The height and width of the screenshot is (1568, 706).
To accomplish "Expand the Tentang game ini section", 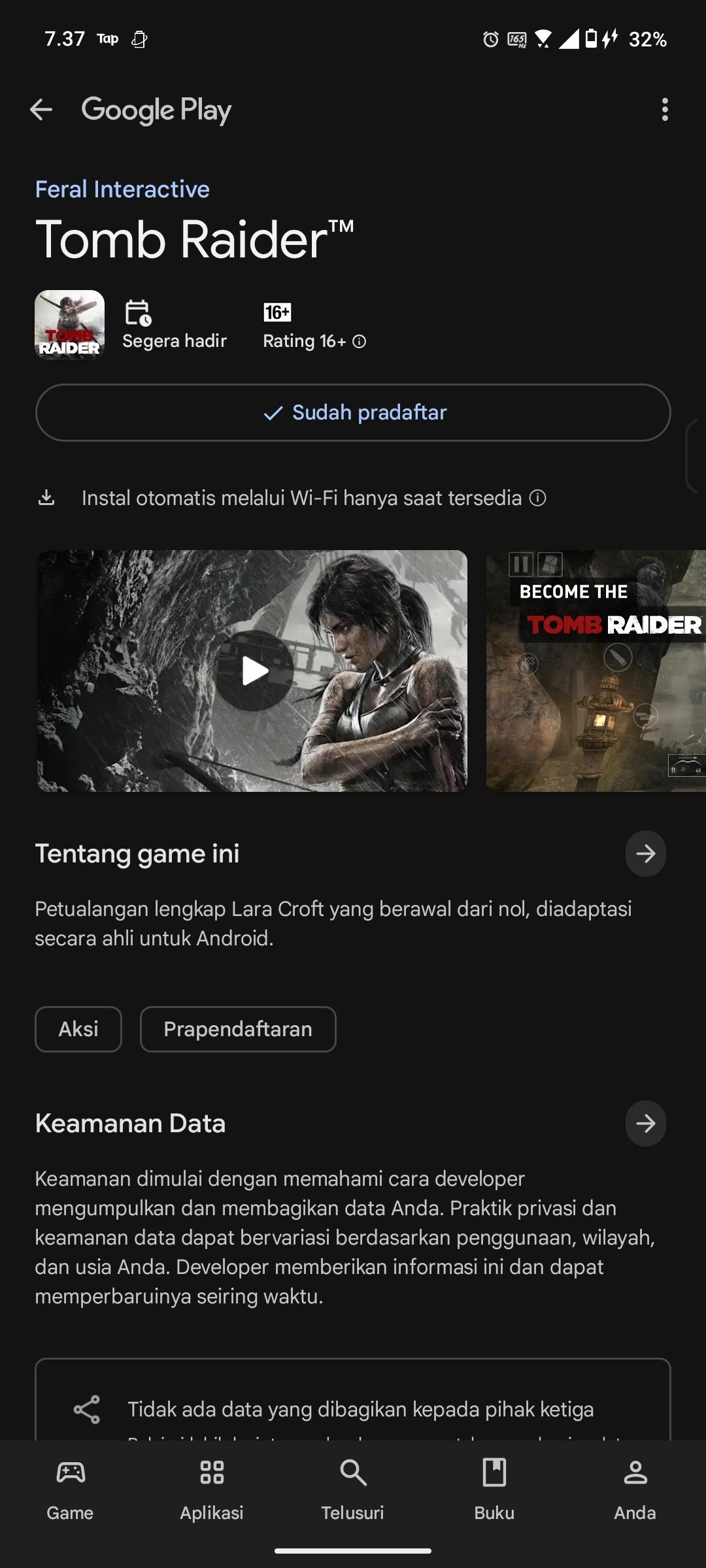I will click(x=645, y=853).
